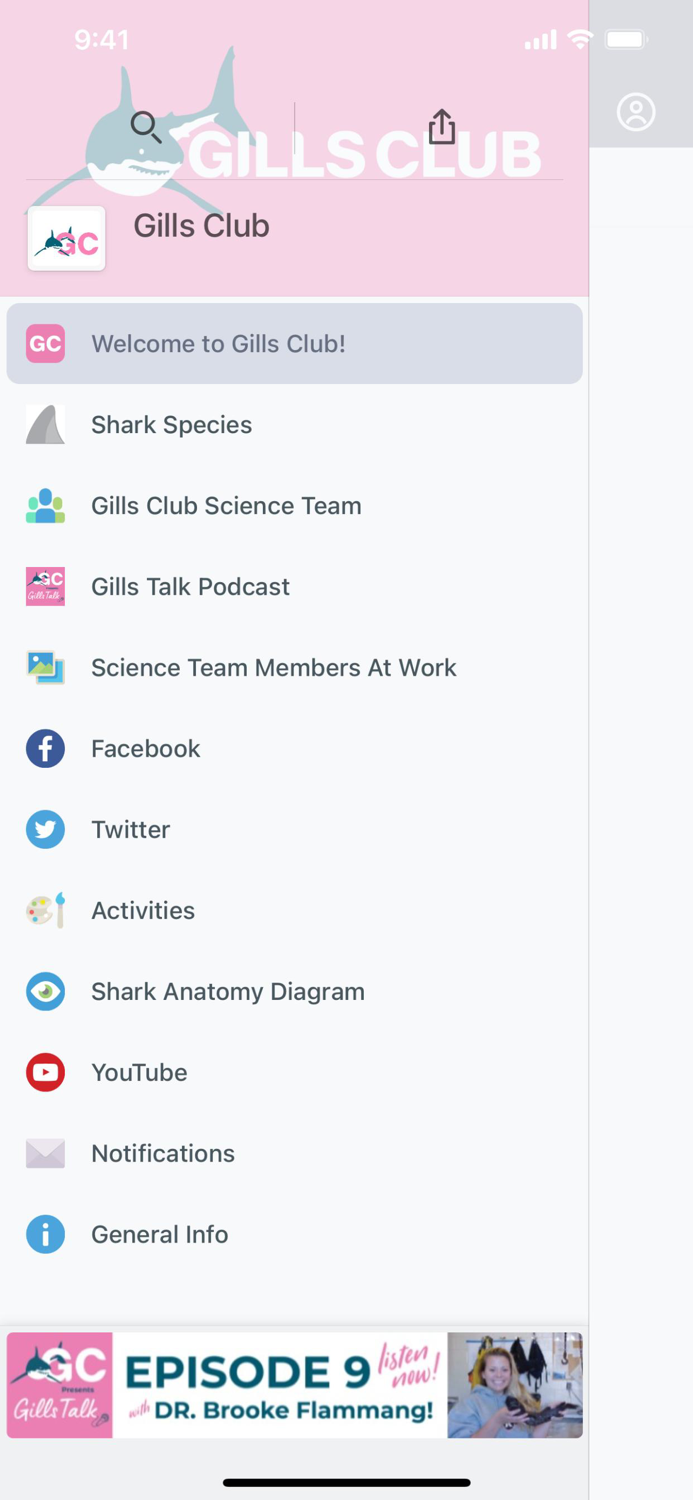This screenshot has height=1500, width=693.
Task: Open the YouTube menu item
Action: pyautogui.click(x=139, y=1073)
